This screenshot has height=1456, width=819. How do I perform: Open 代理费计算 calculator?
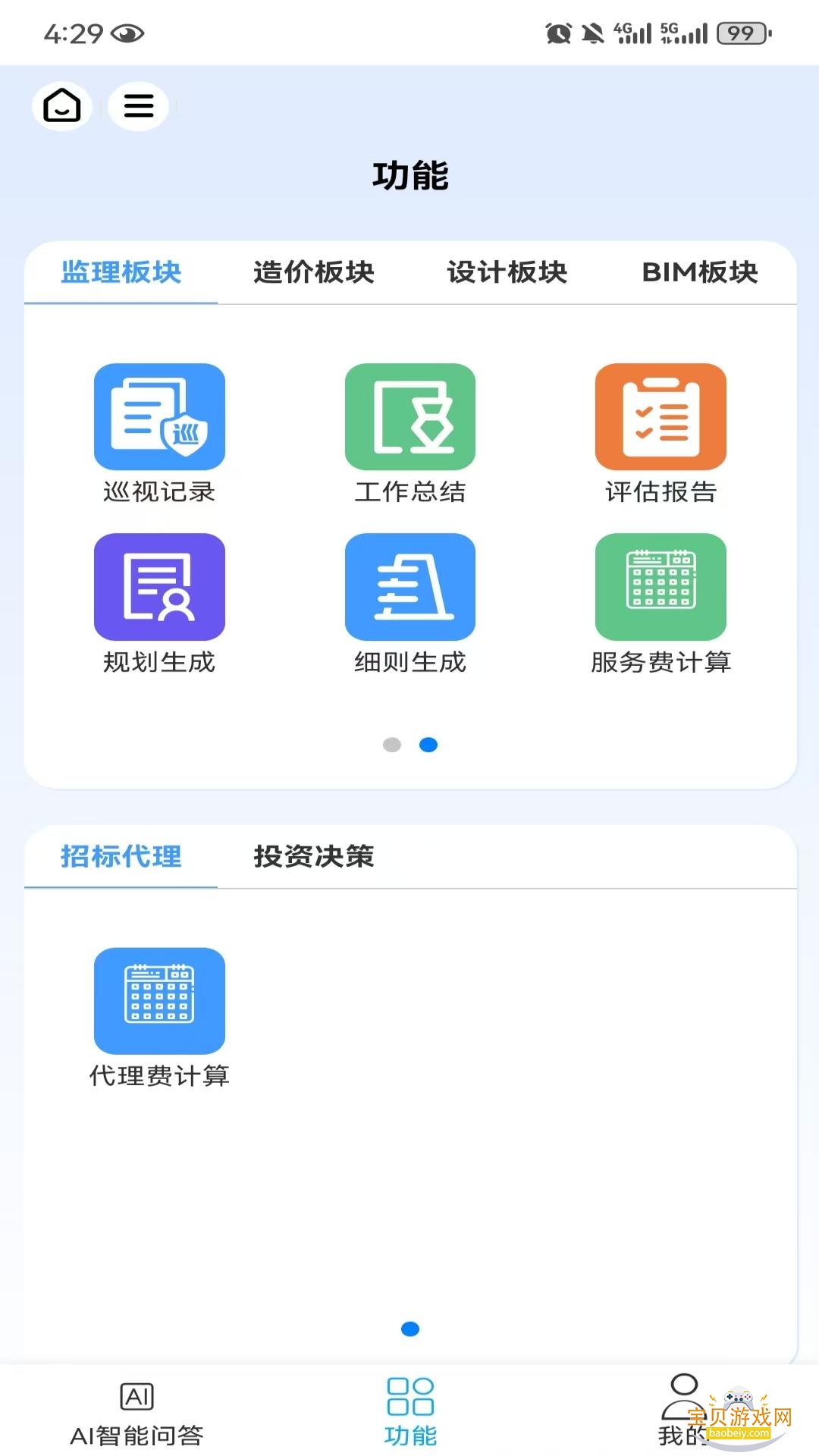tap(159, 1016)
